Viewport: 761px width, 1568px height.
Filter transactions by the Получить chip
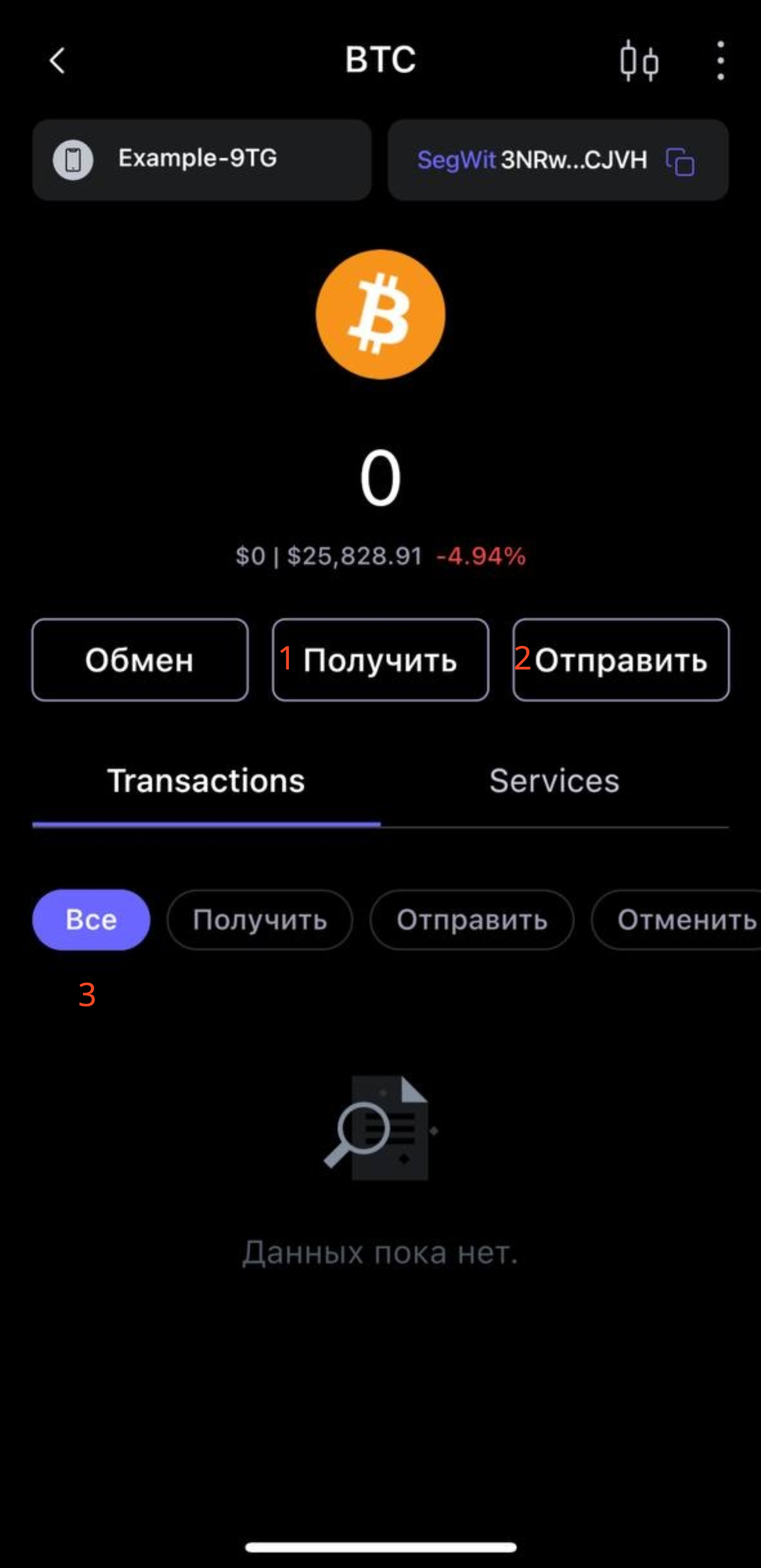[259, 919]
